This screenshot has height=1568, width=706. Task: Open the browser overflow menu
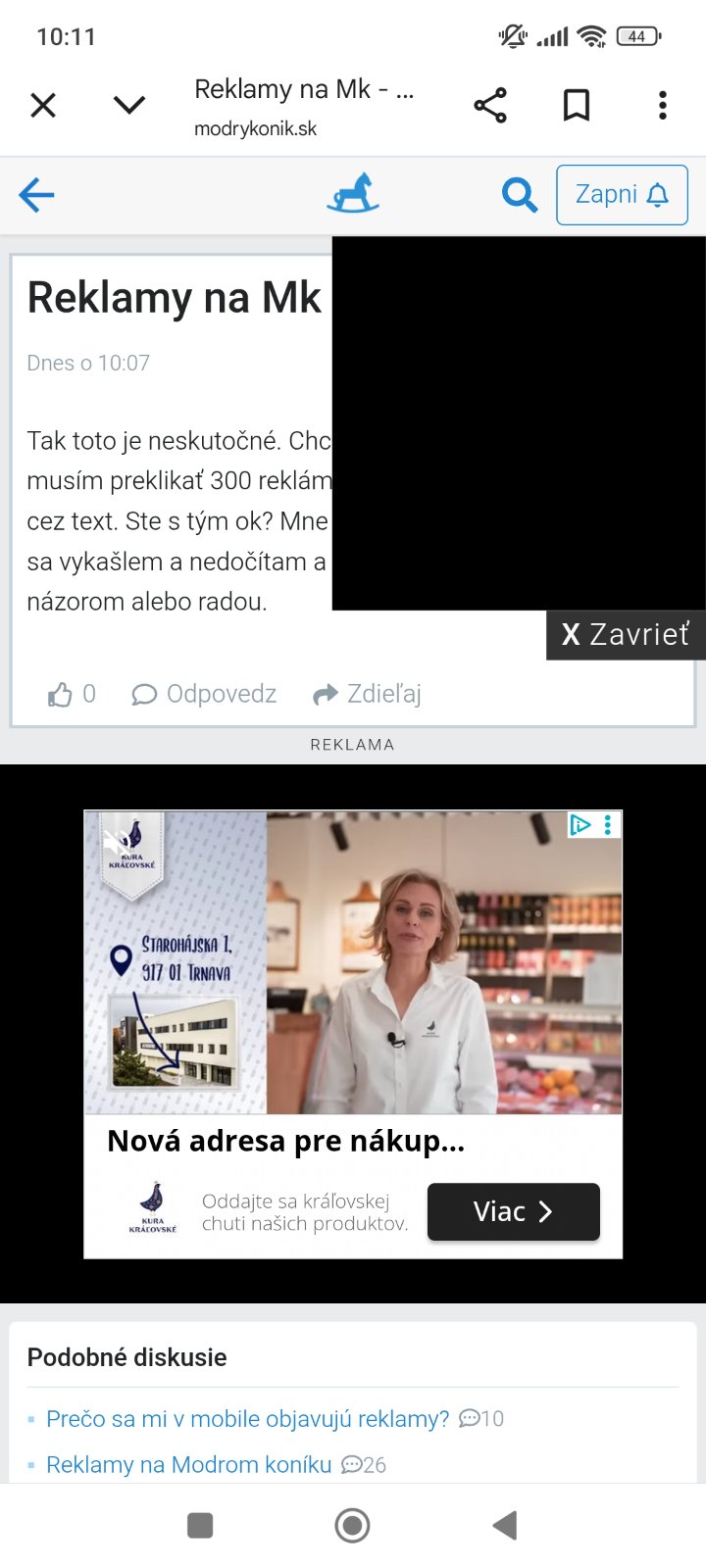click(x=663, y=105)
